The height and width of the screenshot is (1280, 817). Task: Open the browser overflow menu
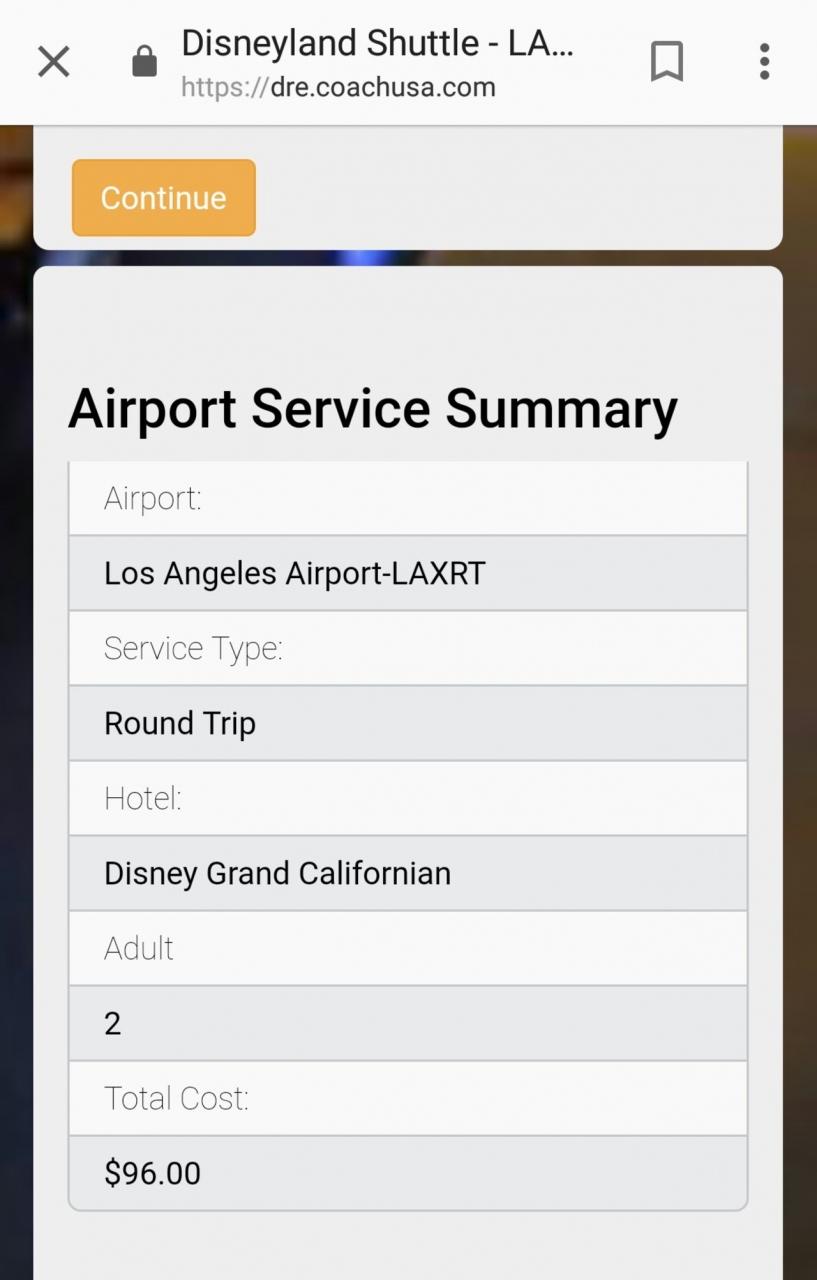[x=764, y=62]
